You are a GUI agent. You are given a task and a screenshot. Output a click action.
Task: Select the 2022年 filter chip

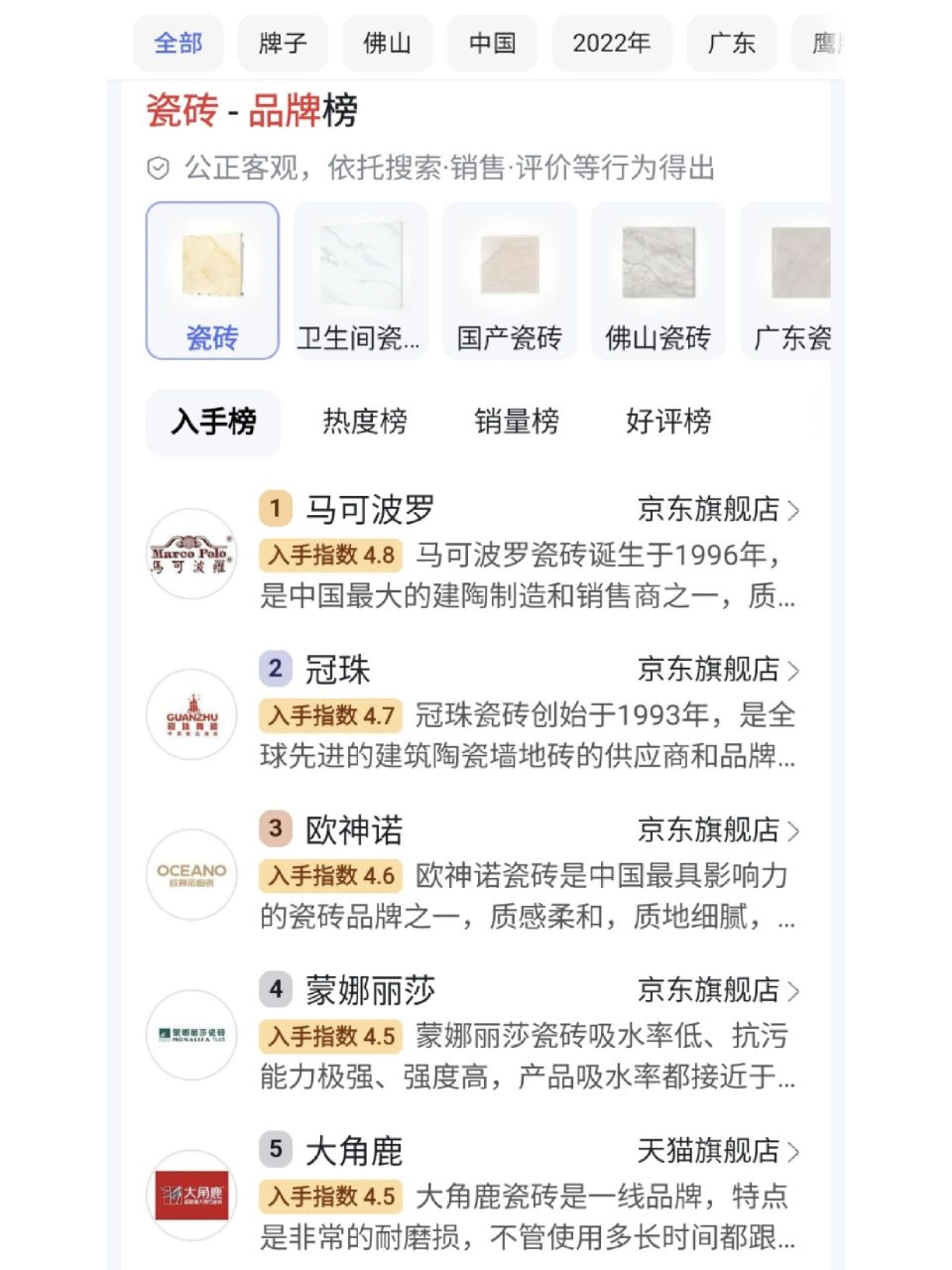613,43
